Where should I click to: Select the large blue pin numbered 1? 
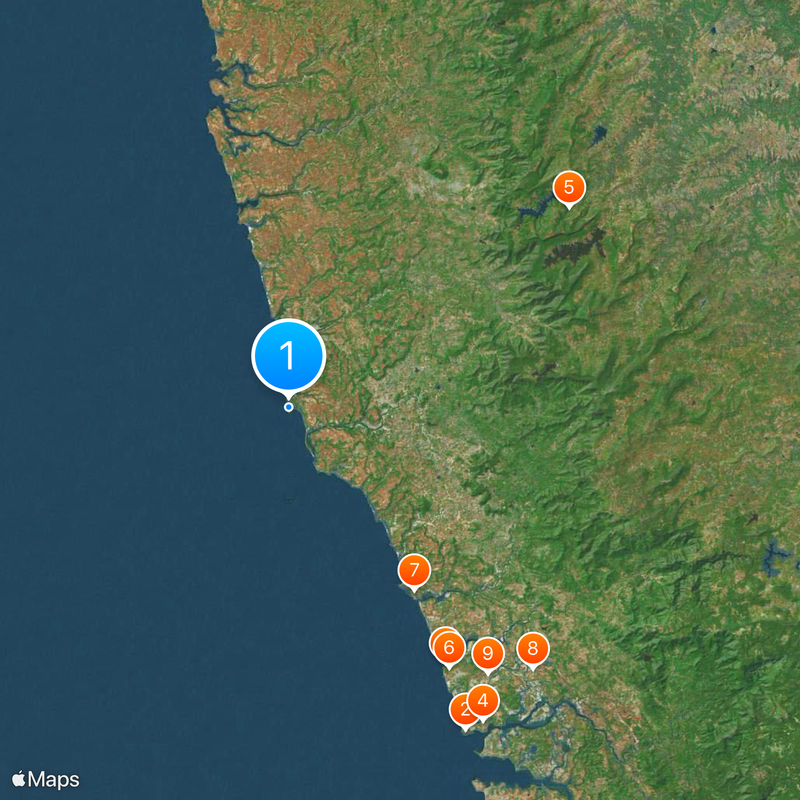coord(289,355)
